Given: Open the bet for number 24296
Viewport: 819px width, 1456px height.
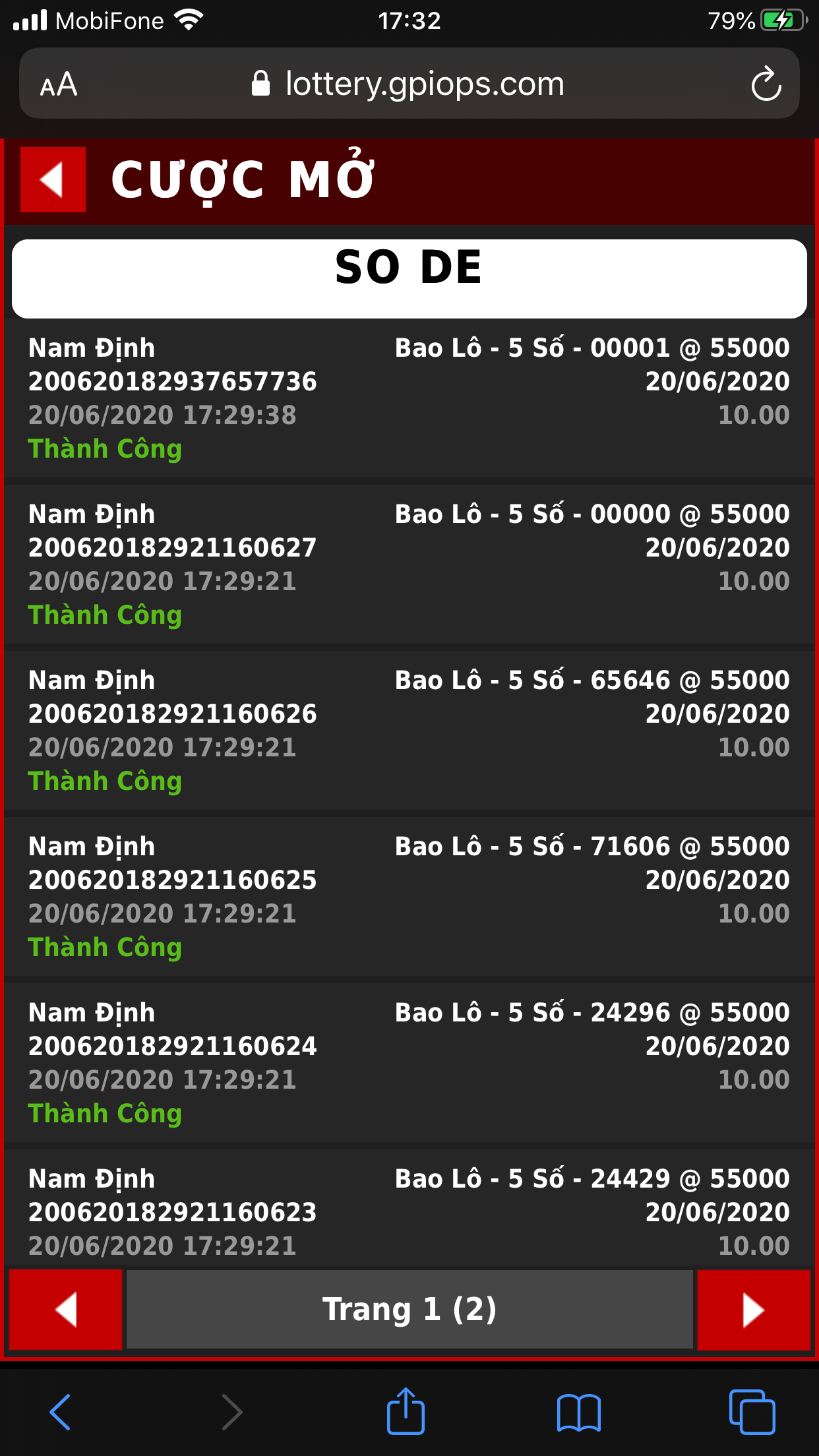Looking at the screenshot, I should tap(409, 1063).
